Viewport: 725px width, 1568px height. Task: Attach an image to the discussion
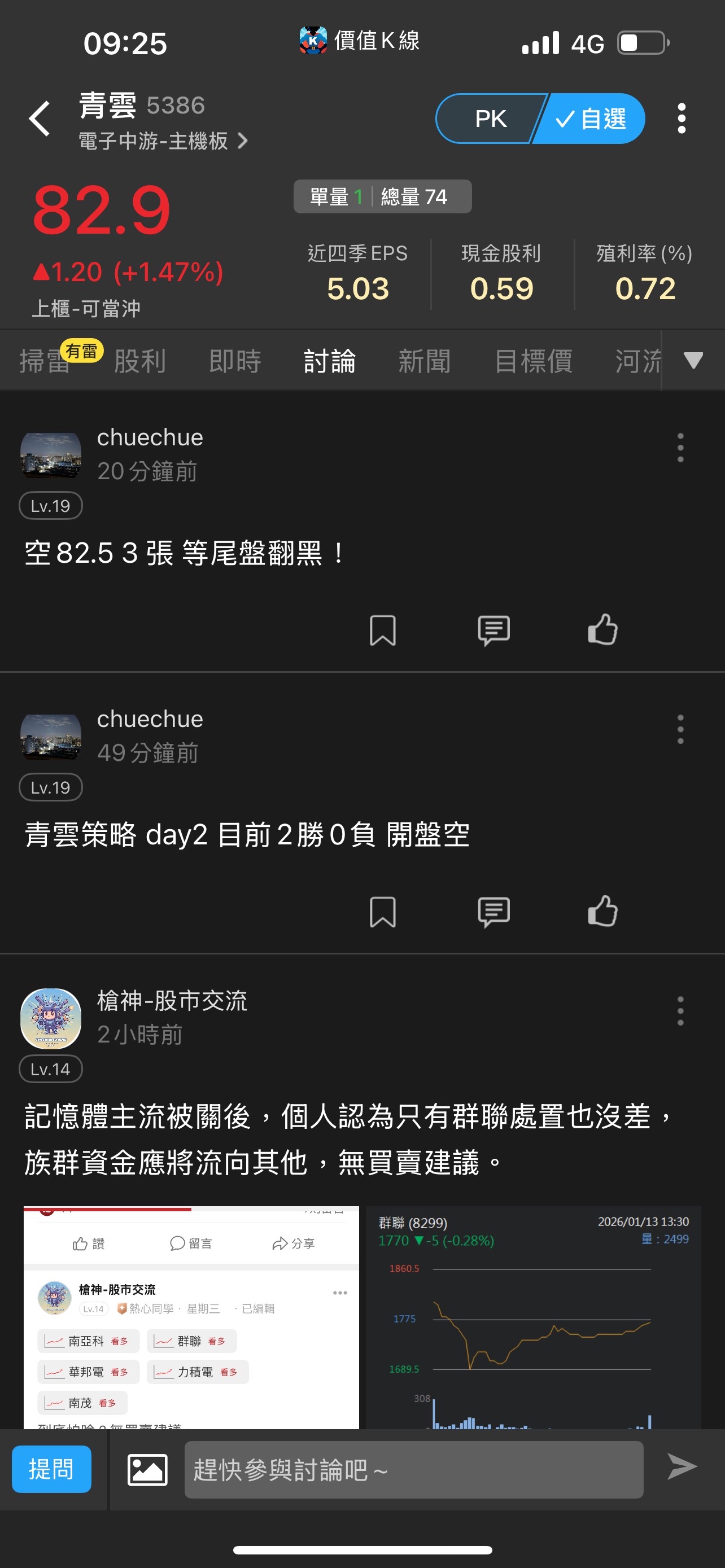(147, 1470)
